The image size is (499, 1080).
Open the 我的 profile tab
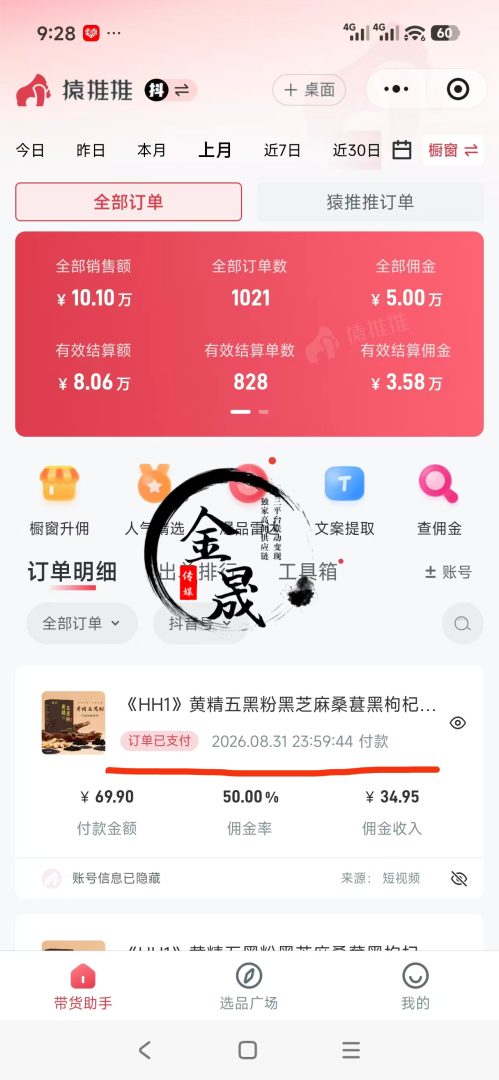tap(415, 985)
